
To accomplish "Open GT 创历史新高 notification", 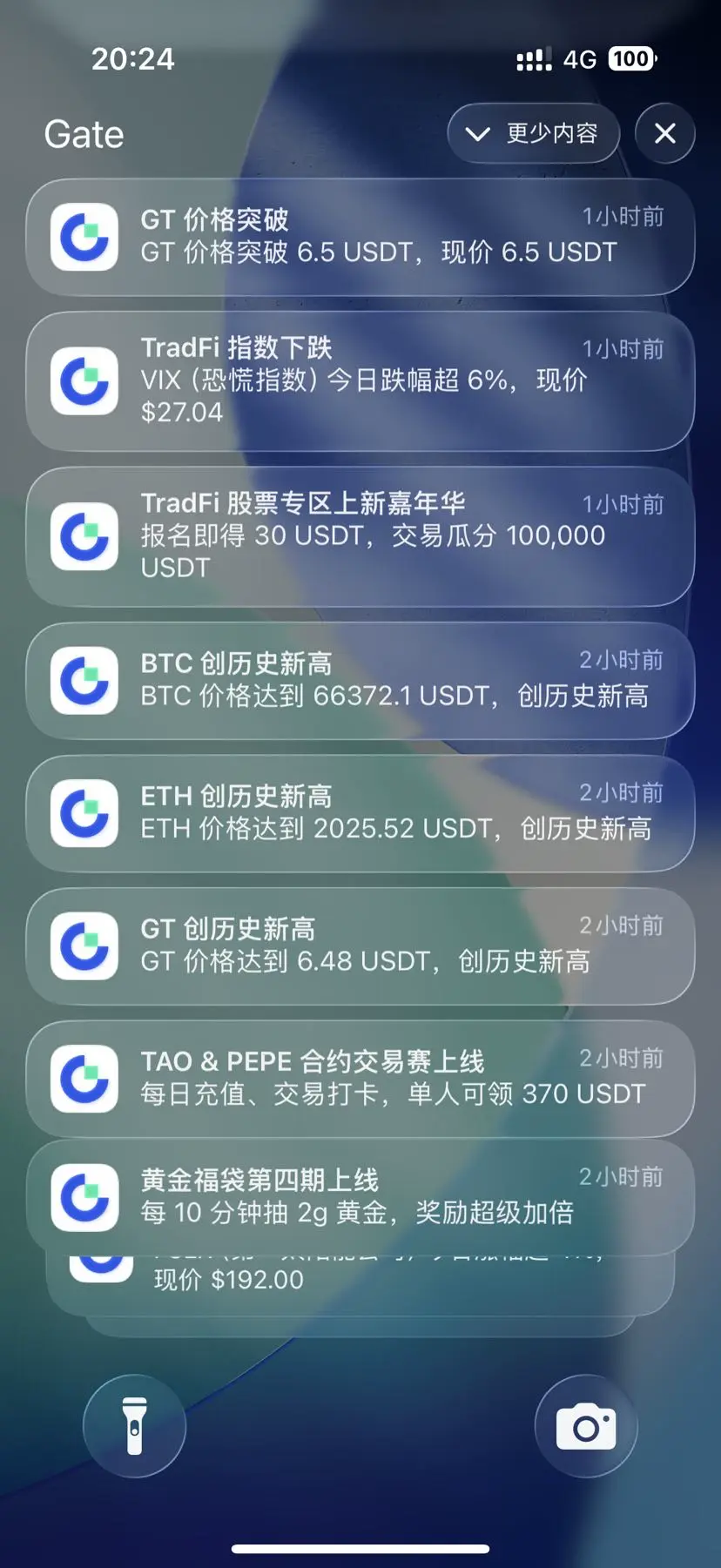I will [360, 946].
